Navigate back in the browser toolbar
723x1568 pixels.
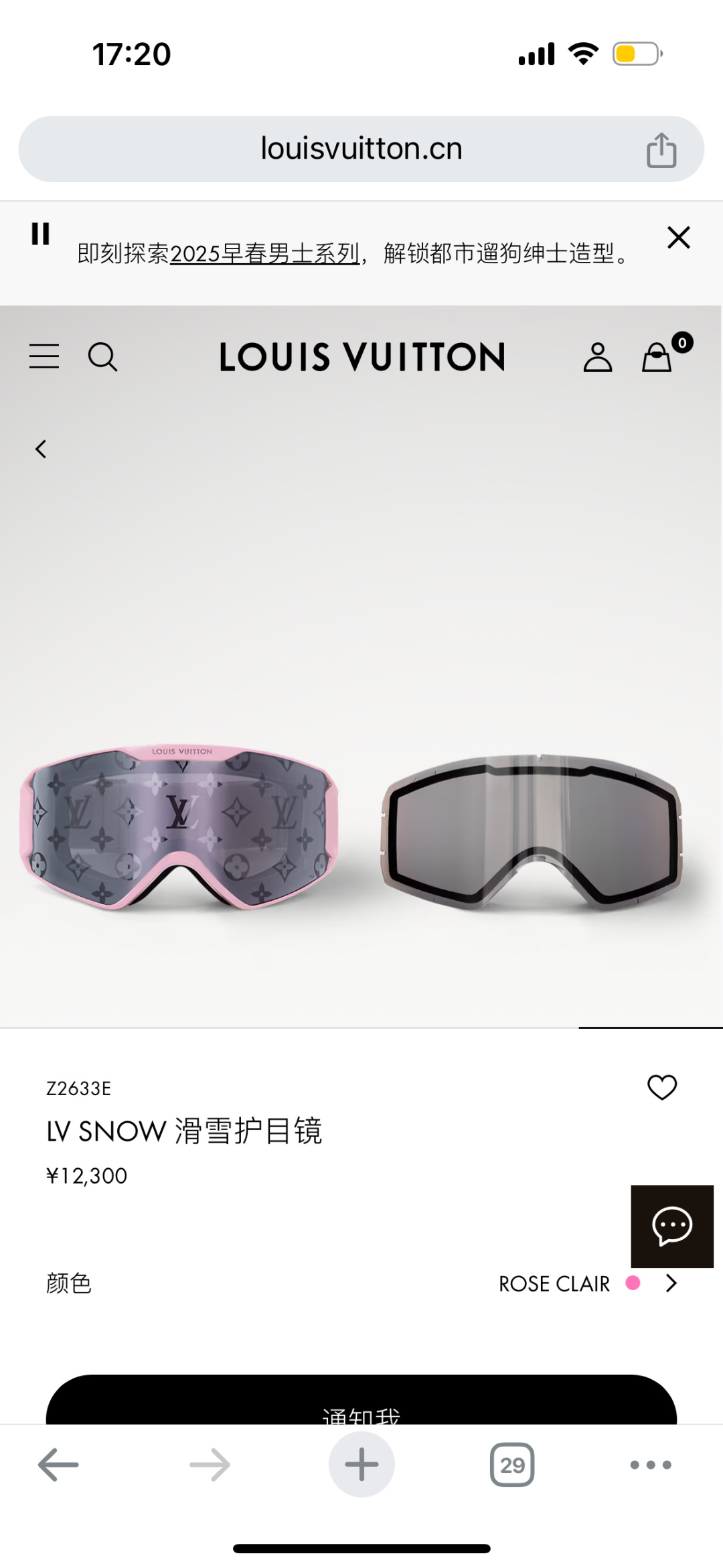point(58,1465)
